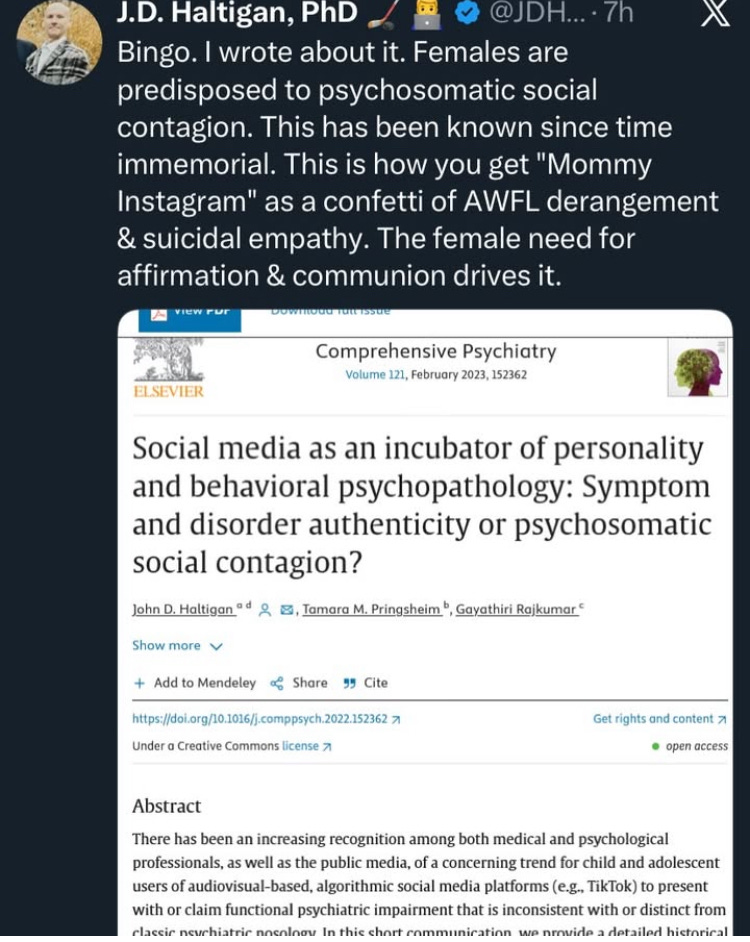Open the J.D. Haltigan, PhD profile name

click(237, 13)
